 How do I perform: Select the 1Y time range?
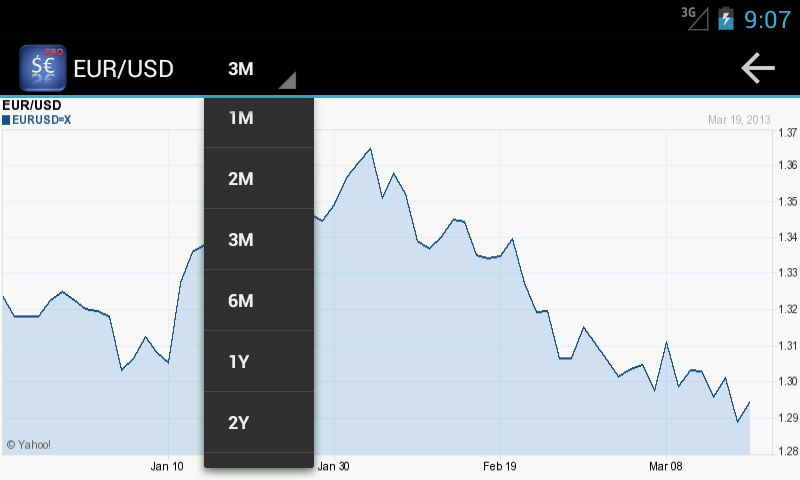[259, 362]
